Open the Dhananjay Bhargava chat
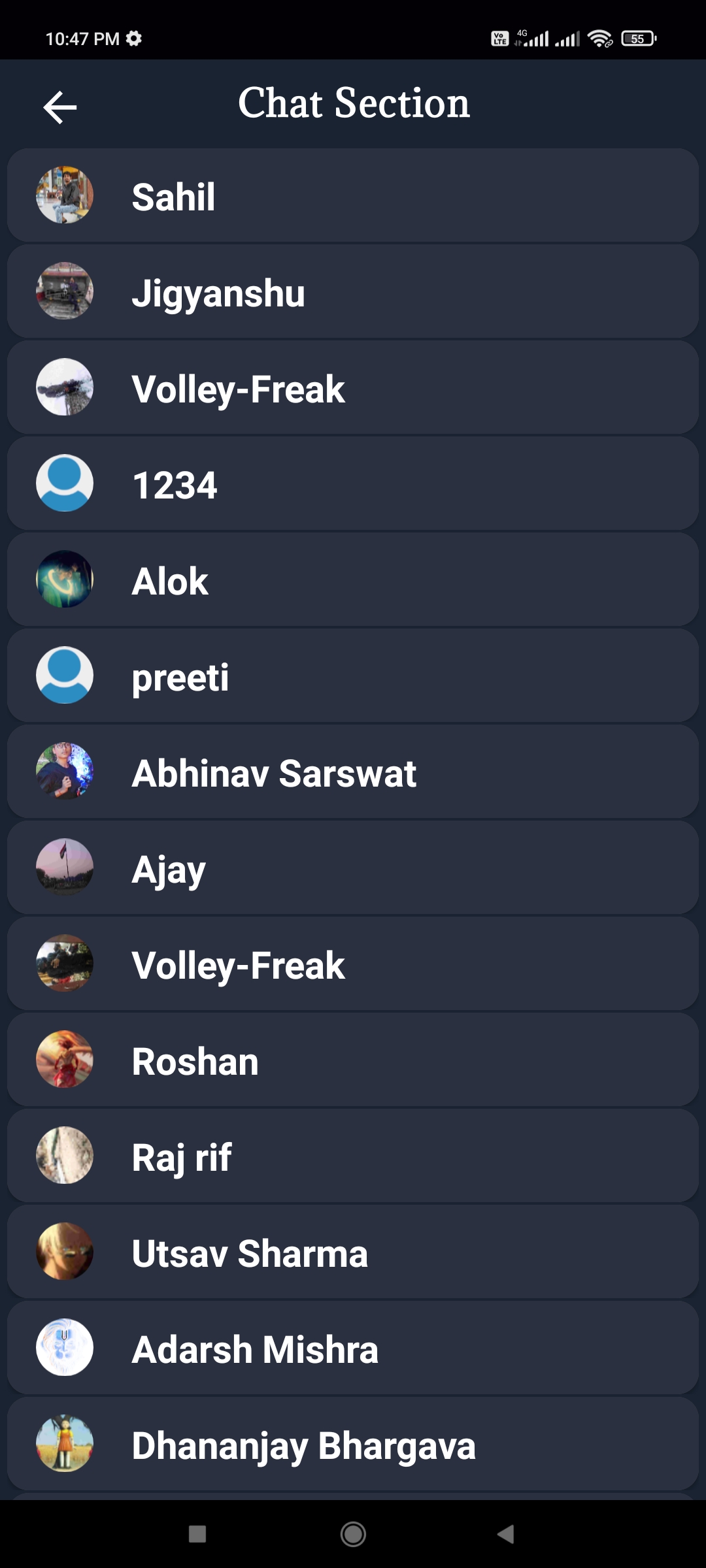The width and height of the screenshot is (706, 1568). coord(353,1444)
